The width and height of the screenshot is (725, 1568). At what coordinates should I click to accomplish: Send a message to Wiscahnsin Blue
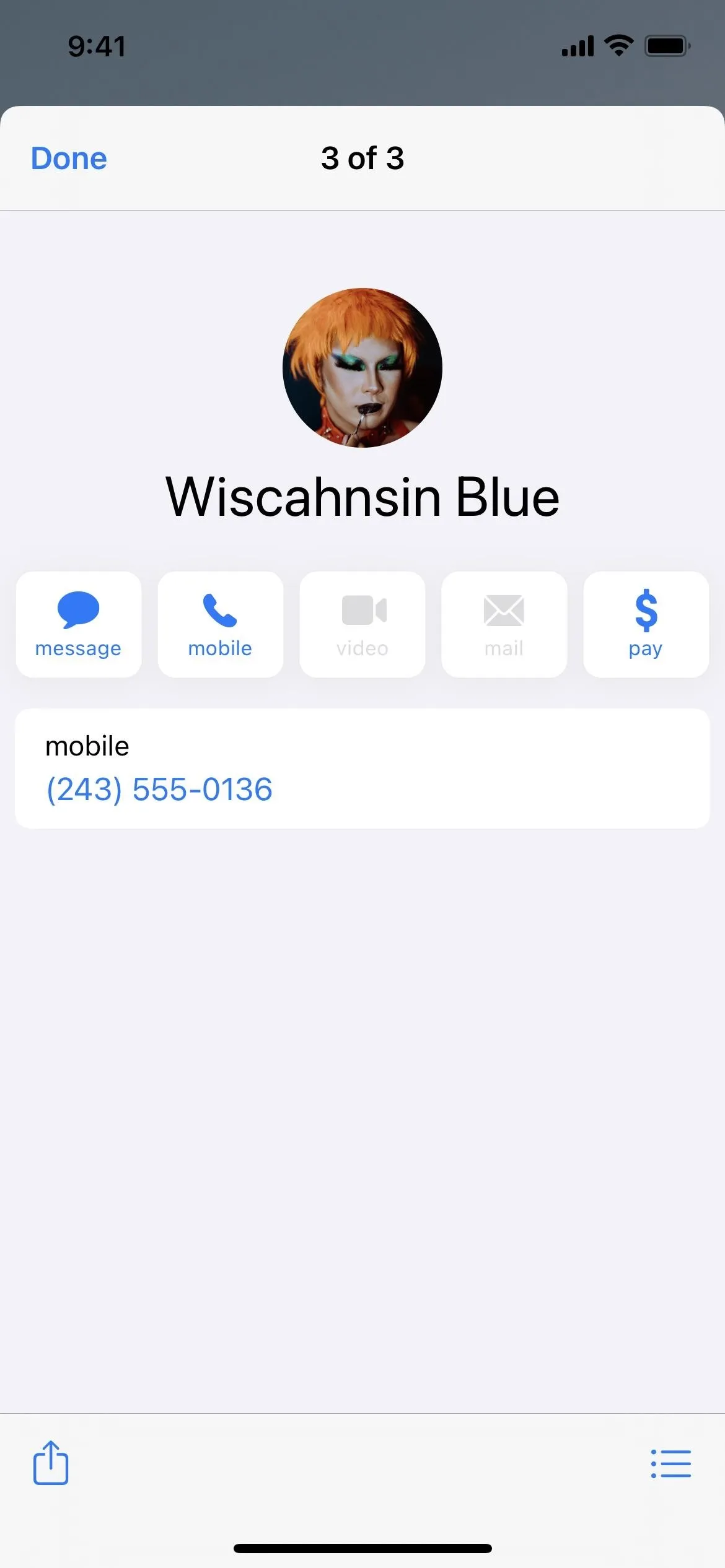[x=79, y=624]
